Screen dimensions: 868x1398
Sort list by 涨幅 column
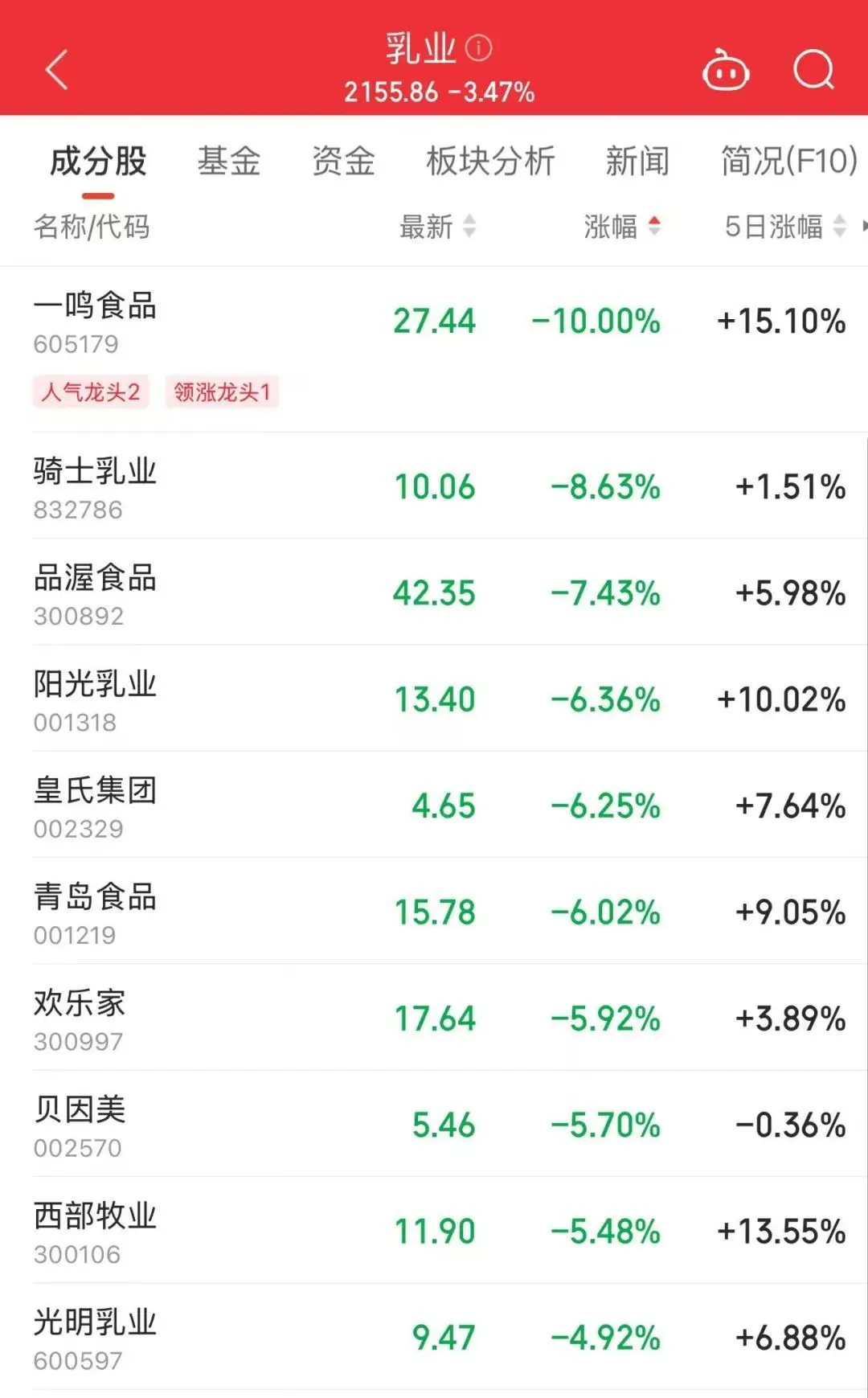click(x=622, y=227)
